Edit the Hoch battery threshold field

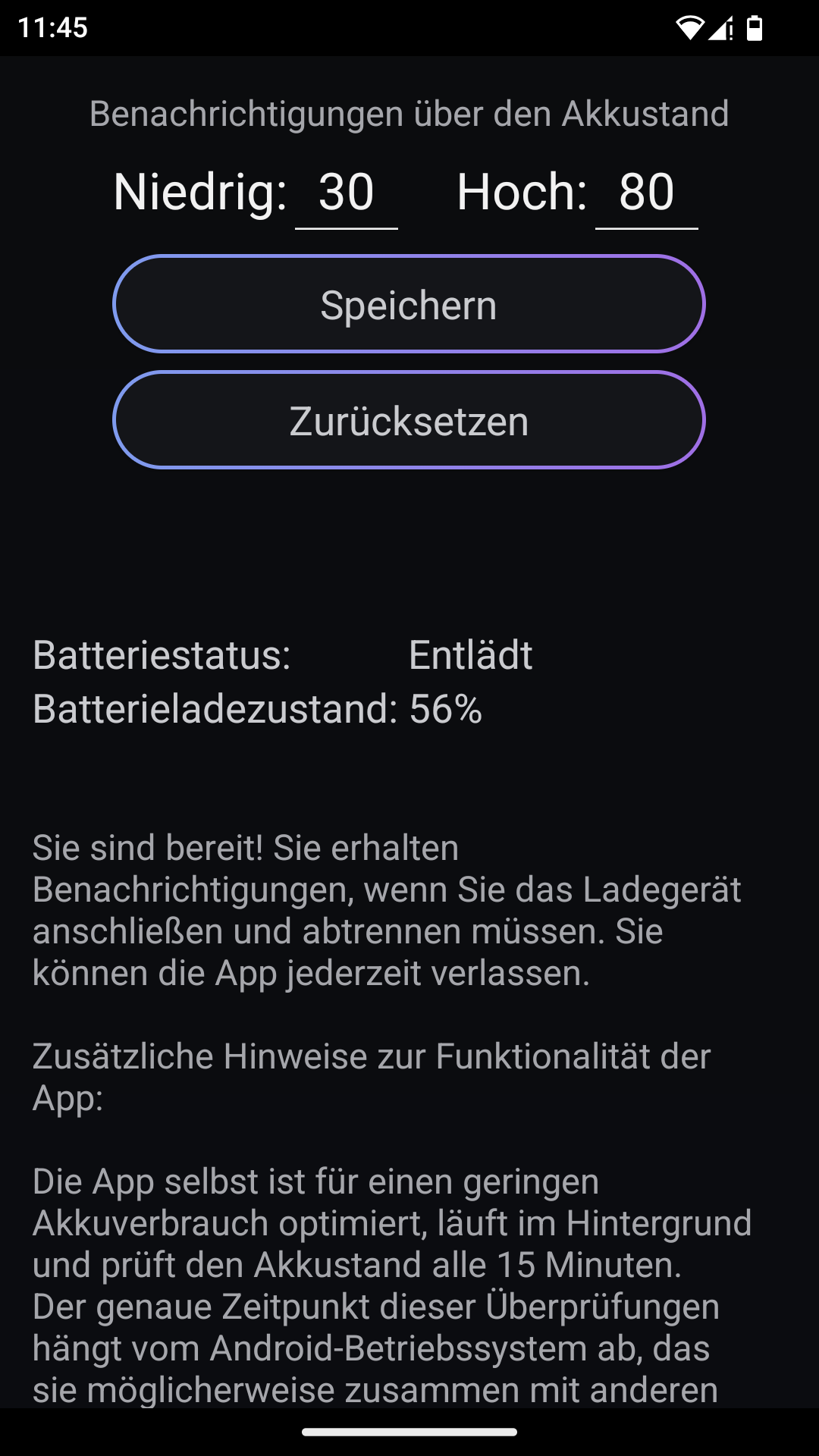point(646,193)
